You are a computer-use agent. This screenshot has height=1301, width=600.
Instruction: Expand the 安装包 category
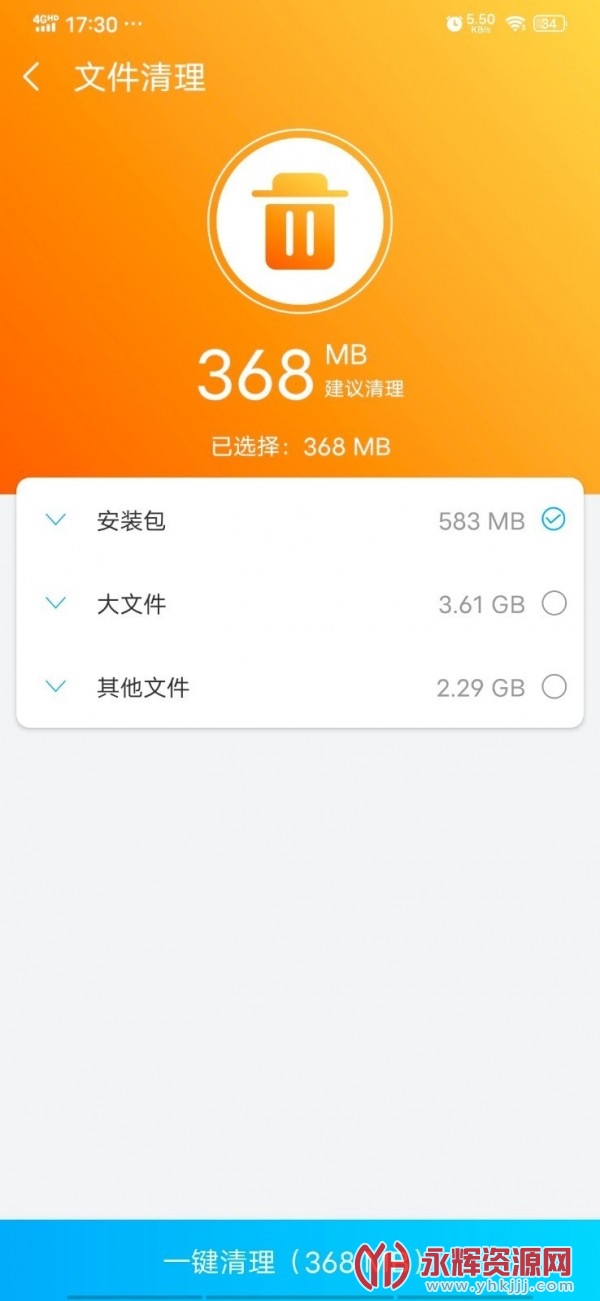click(x=56, y=520)
